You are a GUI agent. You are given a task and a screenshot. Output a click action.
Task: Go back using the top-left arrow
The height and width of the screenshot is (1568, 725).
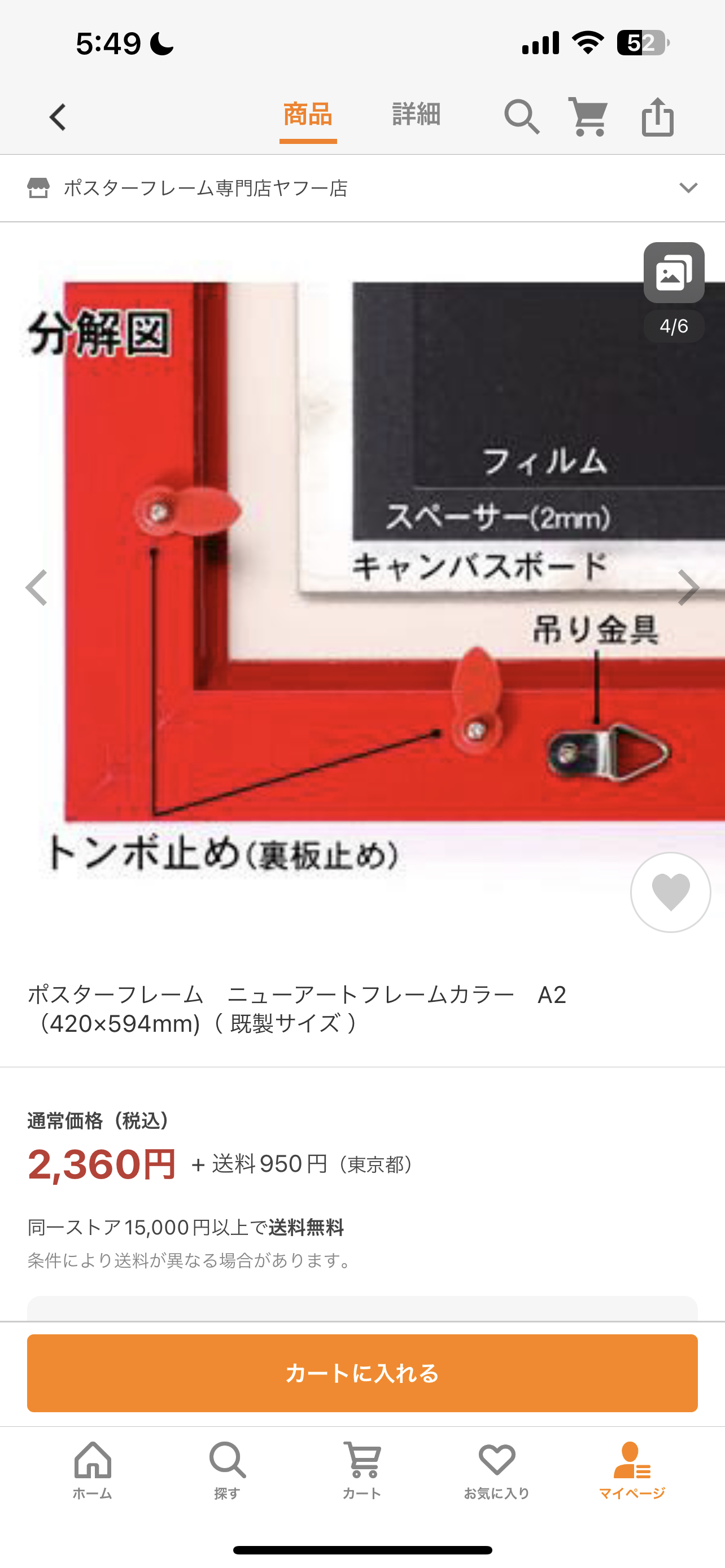tap(58, 117)
